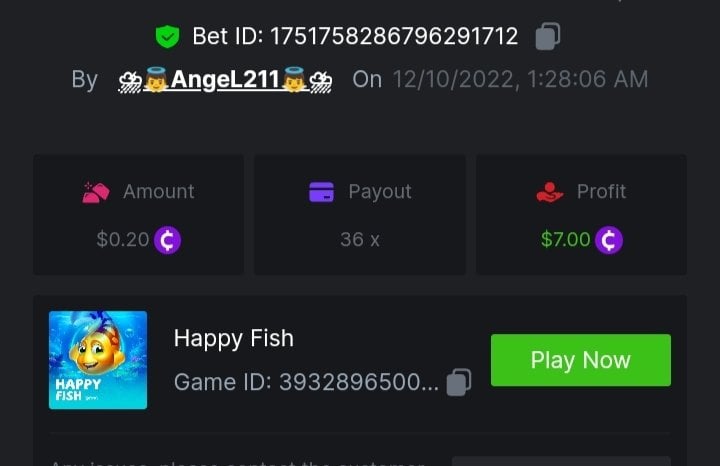Image resolution: width=720 pixels, height=466 pixels.
Task: Copy the Happy Fish Game ID
Action: [458, 382]
